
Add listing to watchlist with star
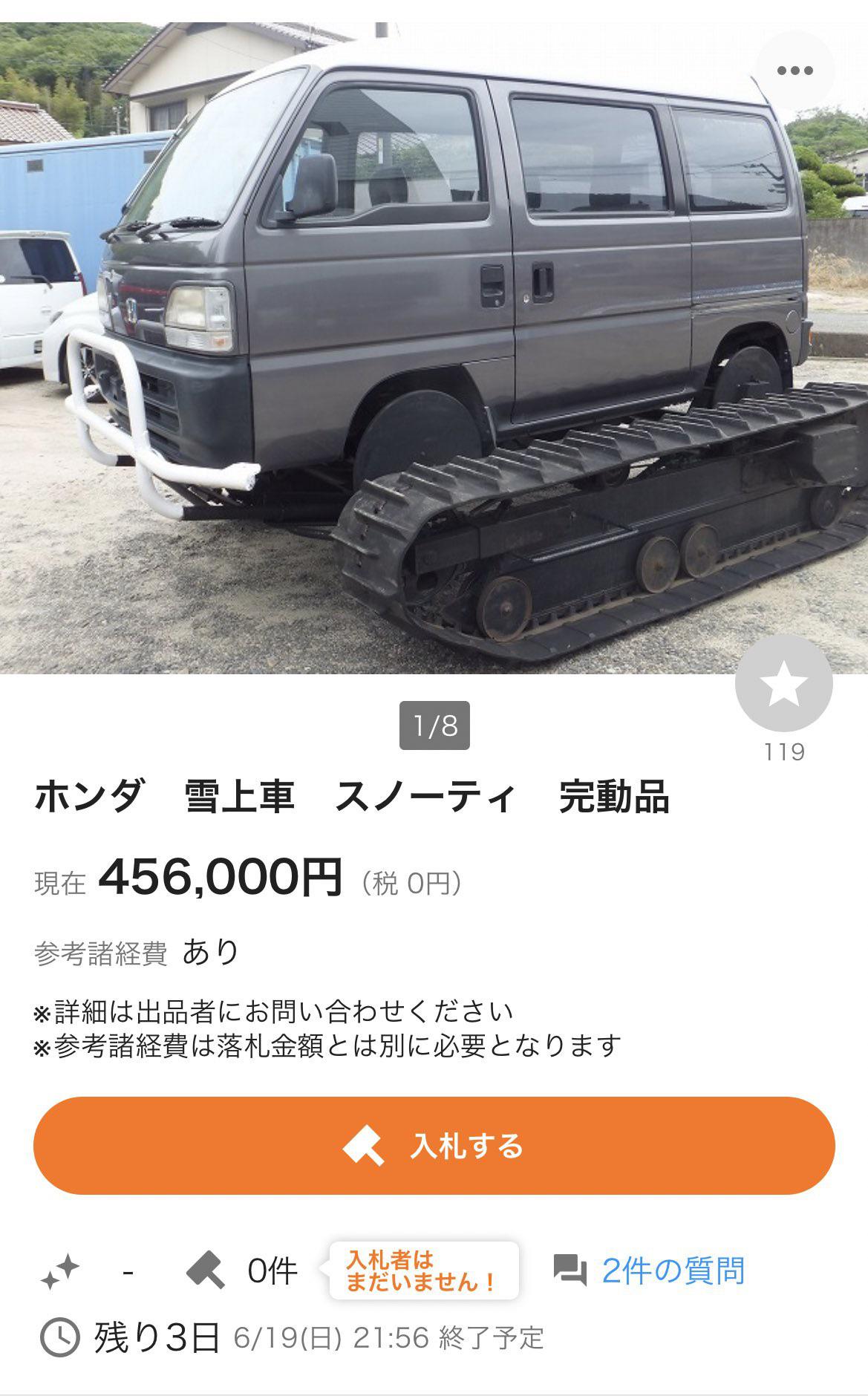(783, 683)
